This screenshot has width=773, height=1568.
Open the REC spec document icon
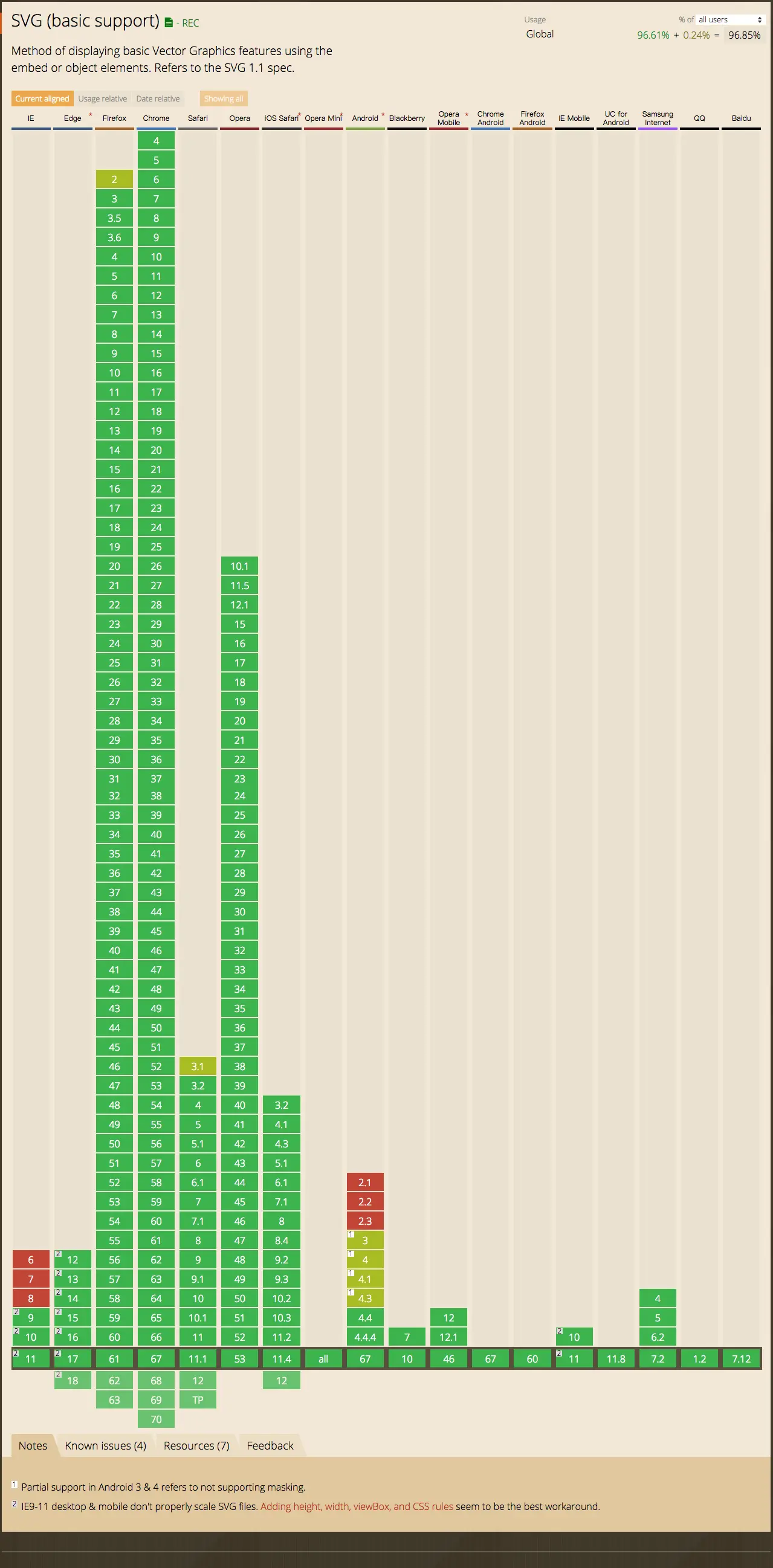(169, 23)
